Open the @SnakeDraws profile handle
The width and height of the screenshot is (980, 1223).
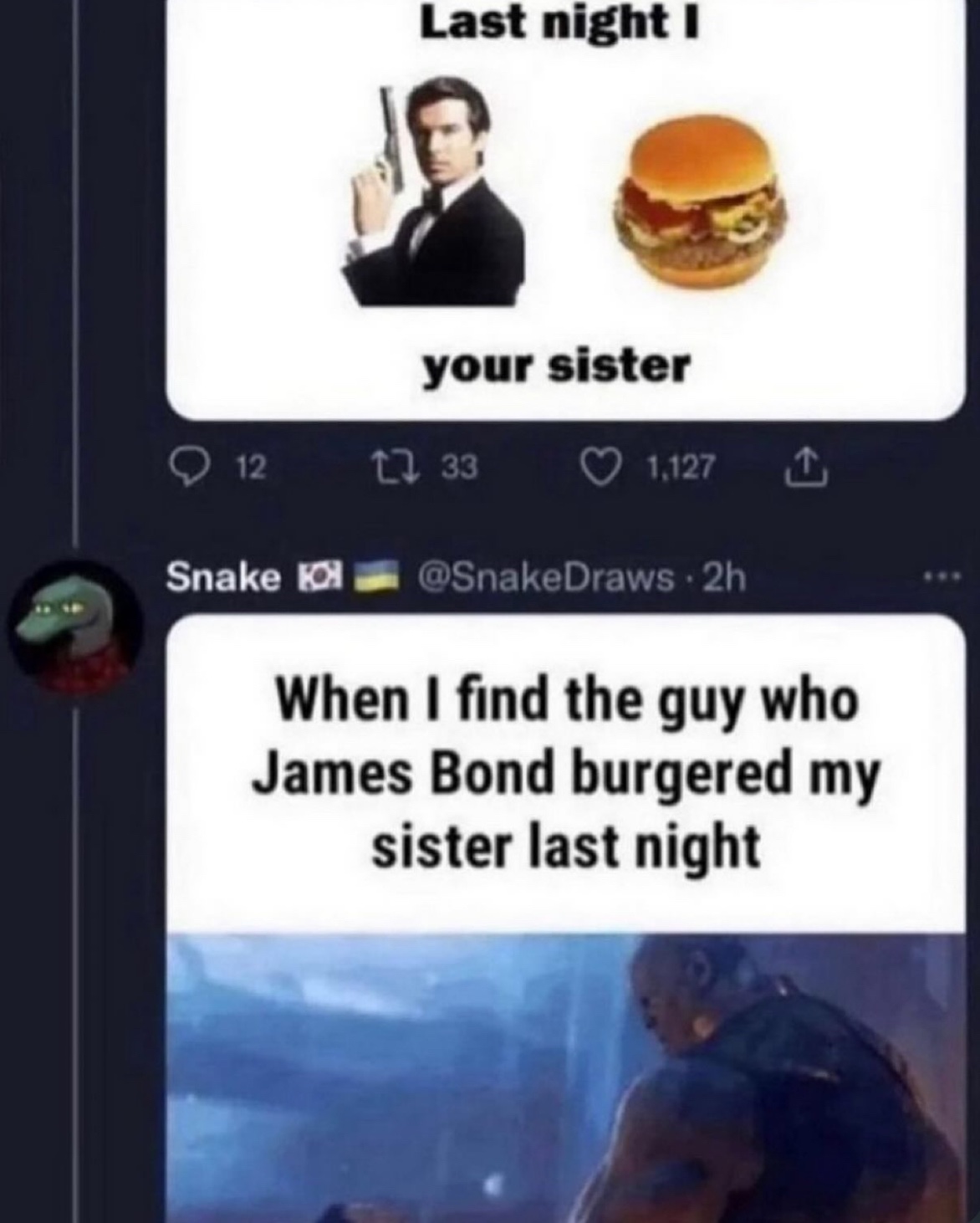pyautogui.click(x=544, y=576)
